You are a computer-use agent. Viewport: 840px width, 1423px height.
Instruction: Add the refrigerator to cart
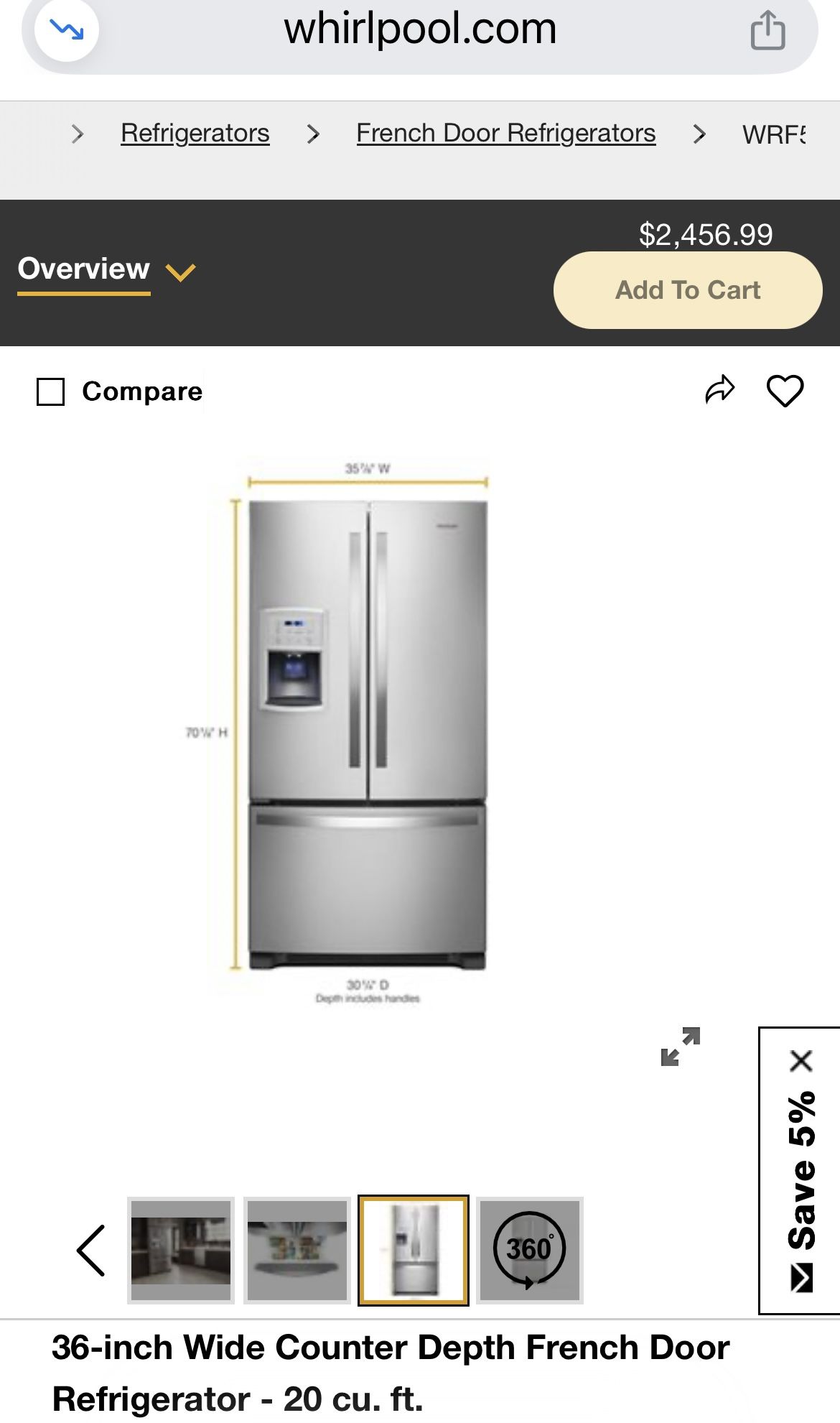(687, 290)
